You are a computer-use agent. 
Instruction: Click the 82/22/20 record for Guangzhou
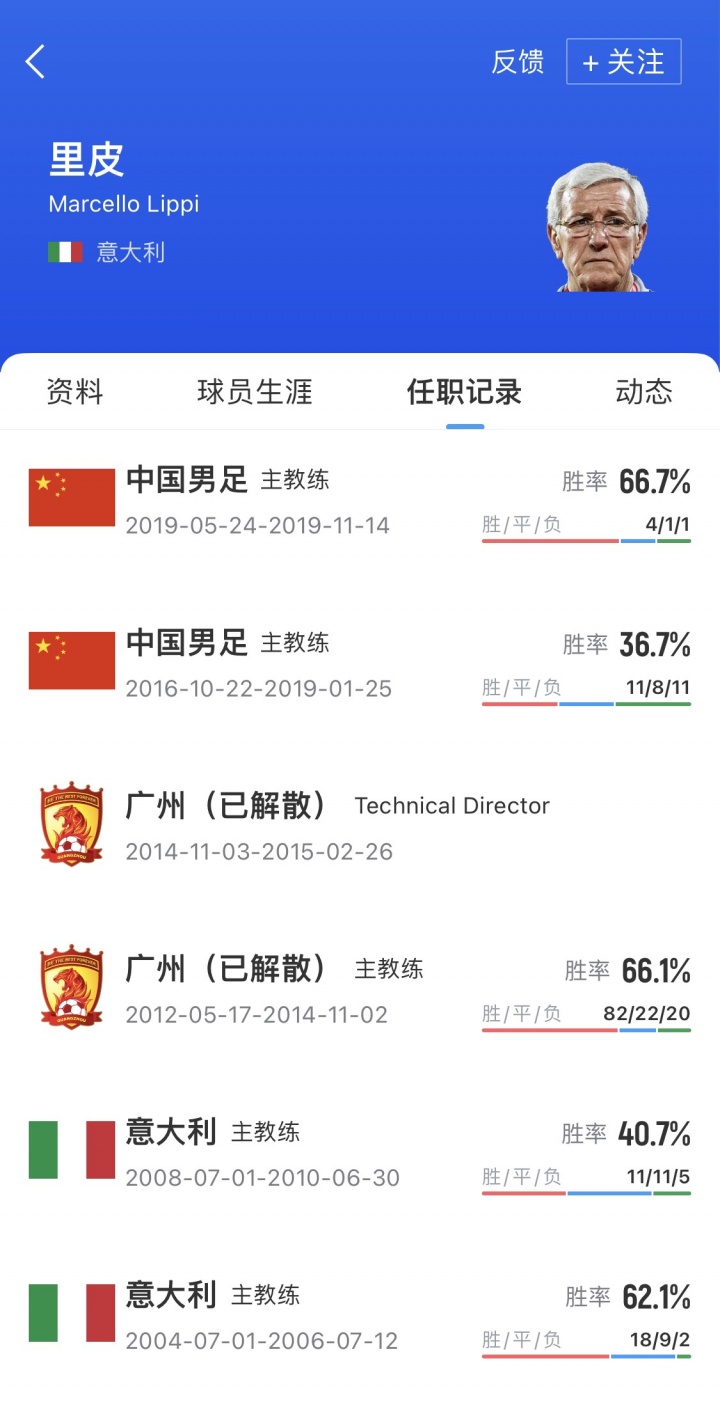[x=653, y=1013]
